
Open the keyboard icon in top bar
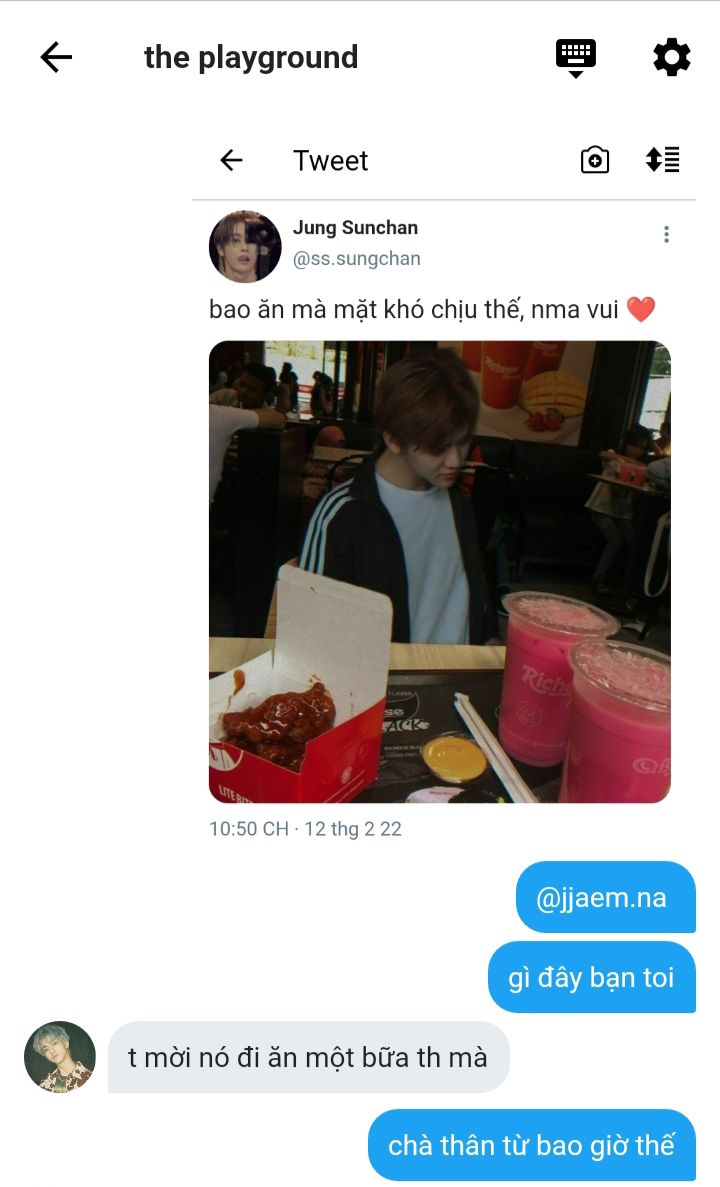(575, 58)
